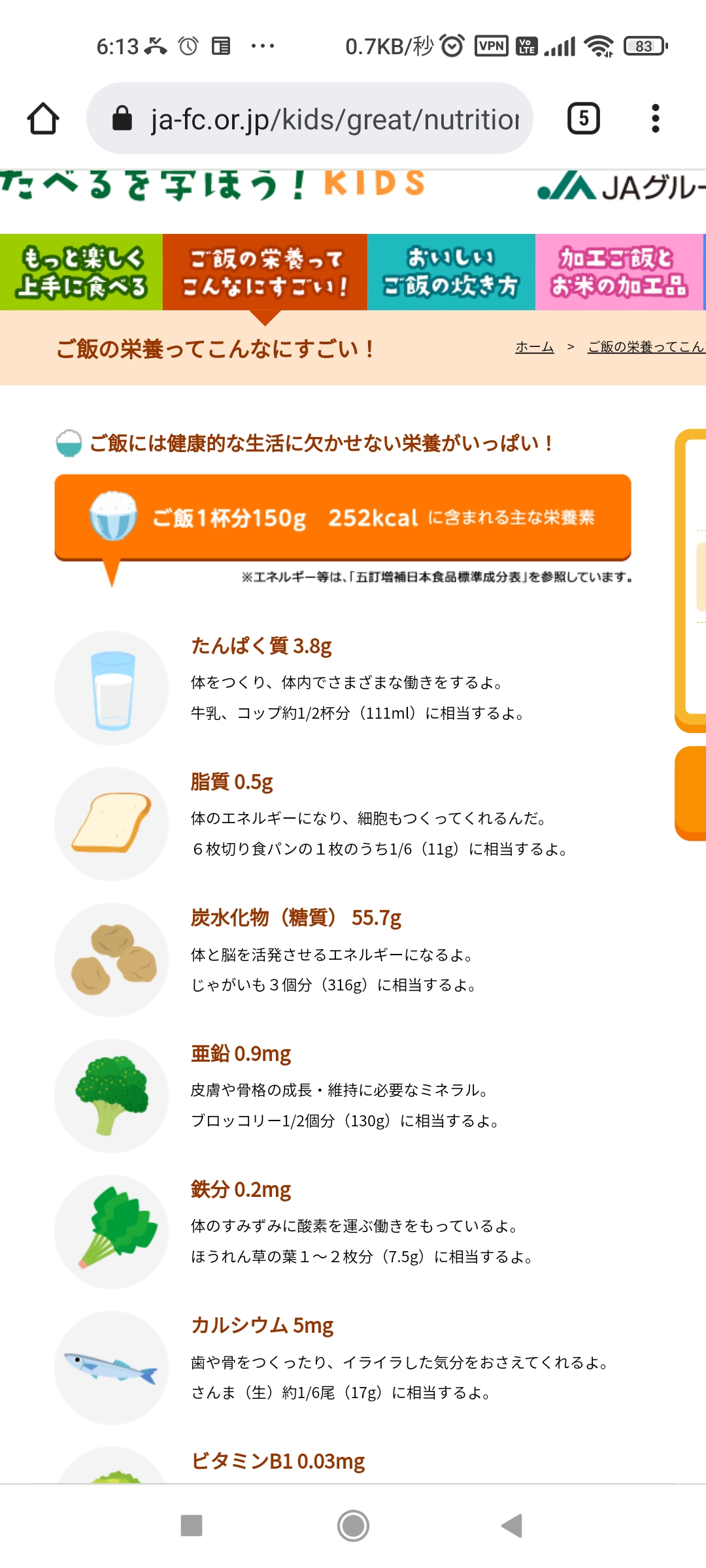
Task: Switch to the もっと楽しく上手に食べる tab
Action: [x=81, y=272]
